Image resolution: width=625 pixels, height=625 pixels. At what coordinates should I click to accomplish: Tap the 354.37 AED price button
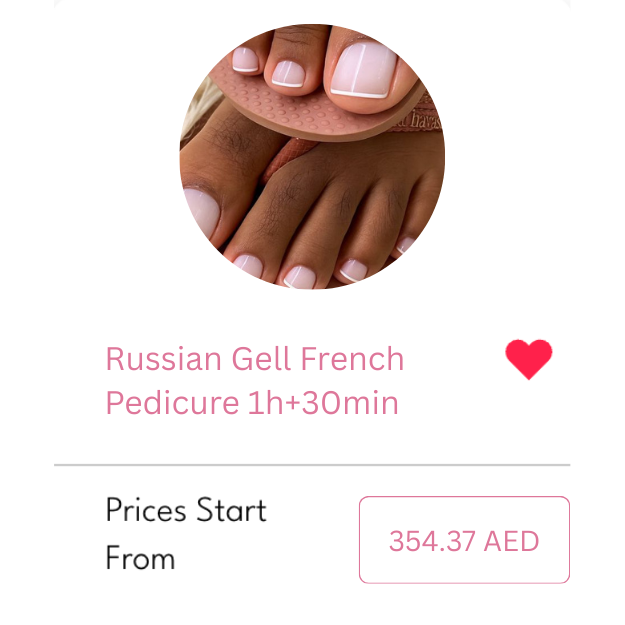(x=464, y=540)
